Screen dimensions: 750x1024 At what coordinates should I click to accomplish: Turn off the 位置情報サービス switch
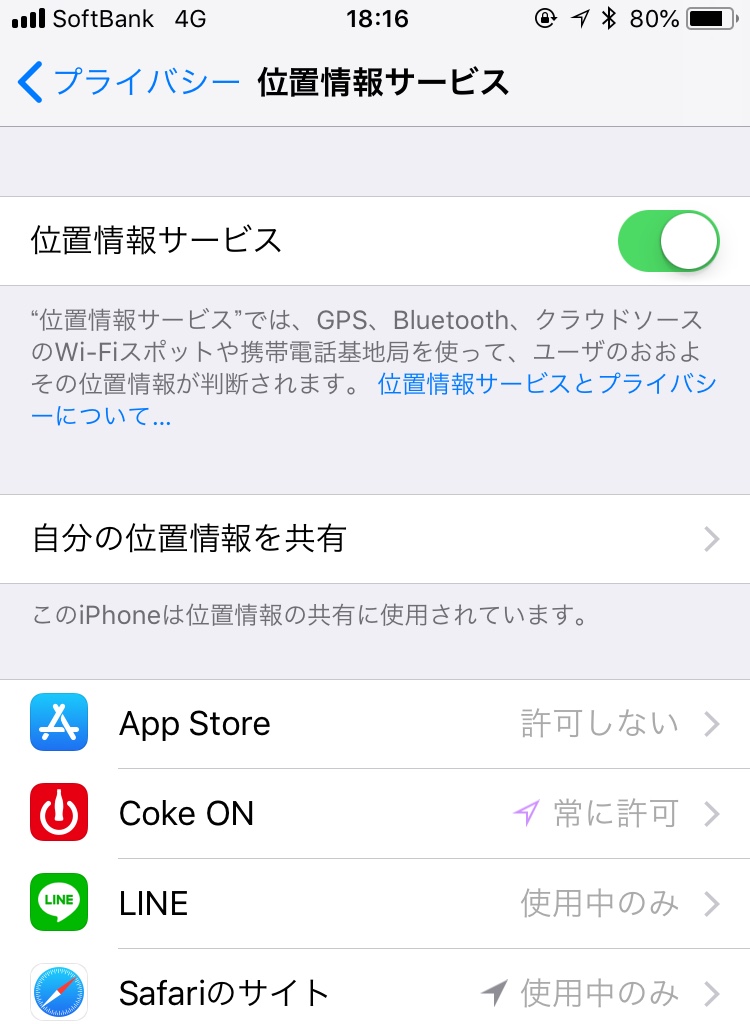(x=668, y=241)
